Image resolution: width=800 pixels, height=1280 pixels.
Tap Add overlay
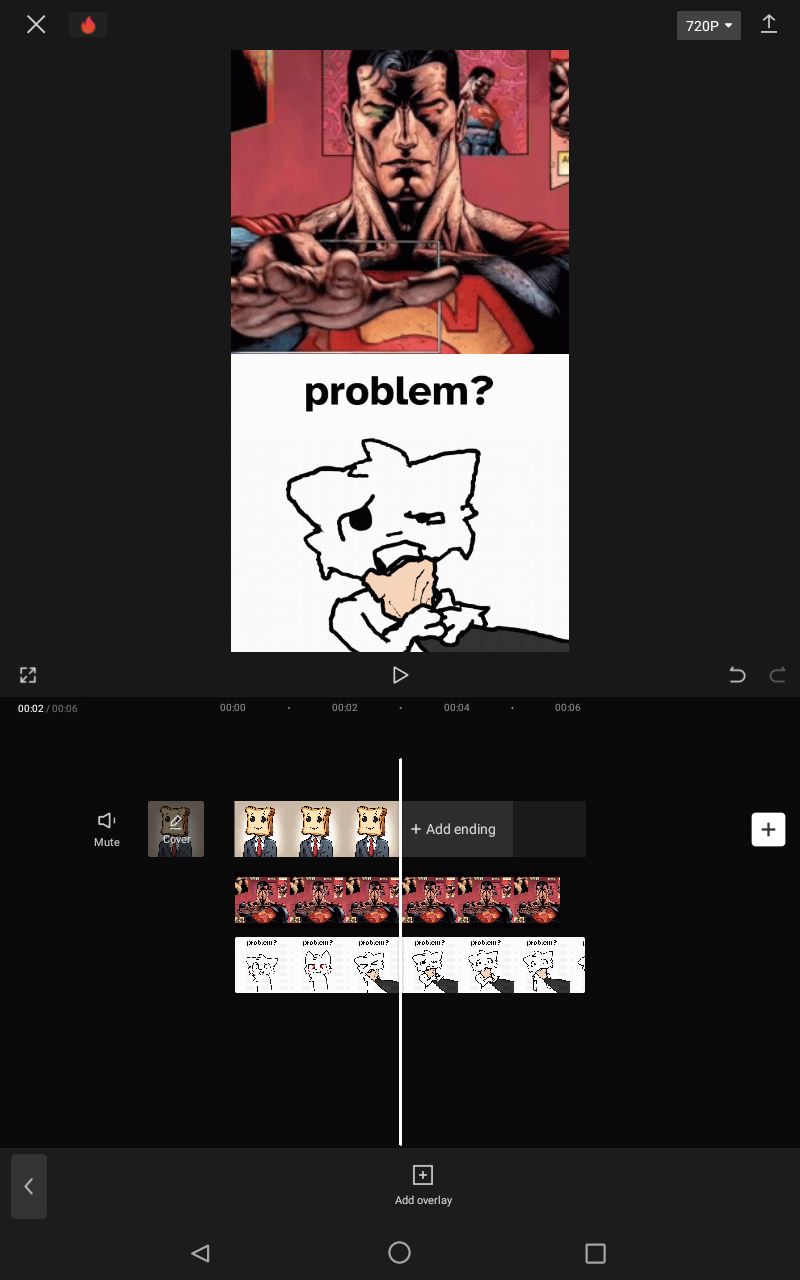tap(423, 1184)
